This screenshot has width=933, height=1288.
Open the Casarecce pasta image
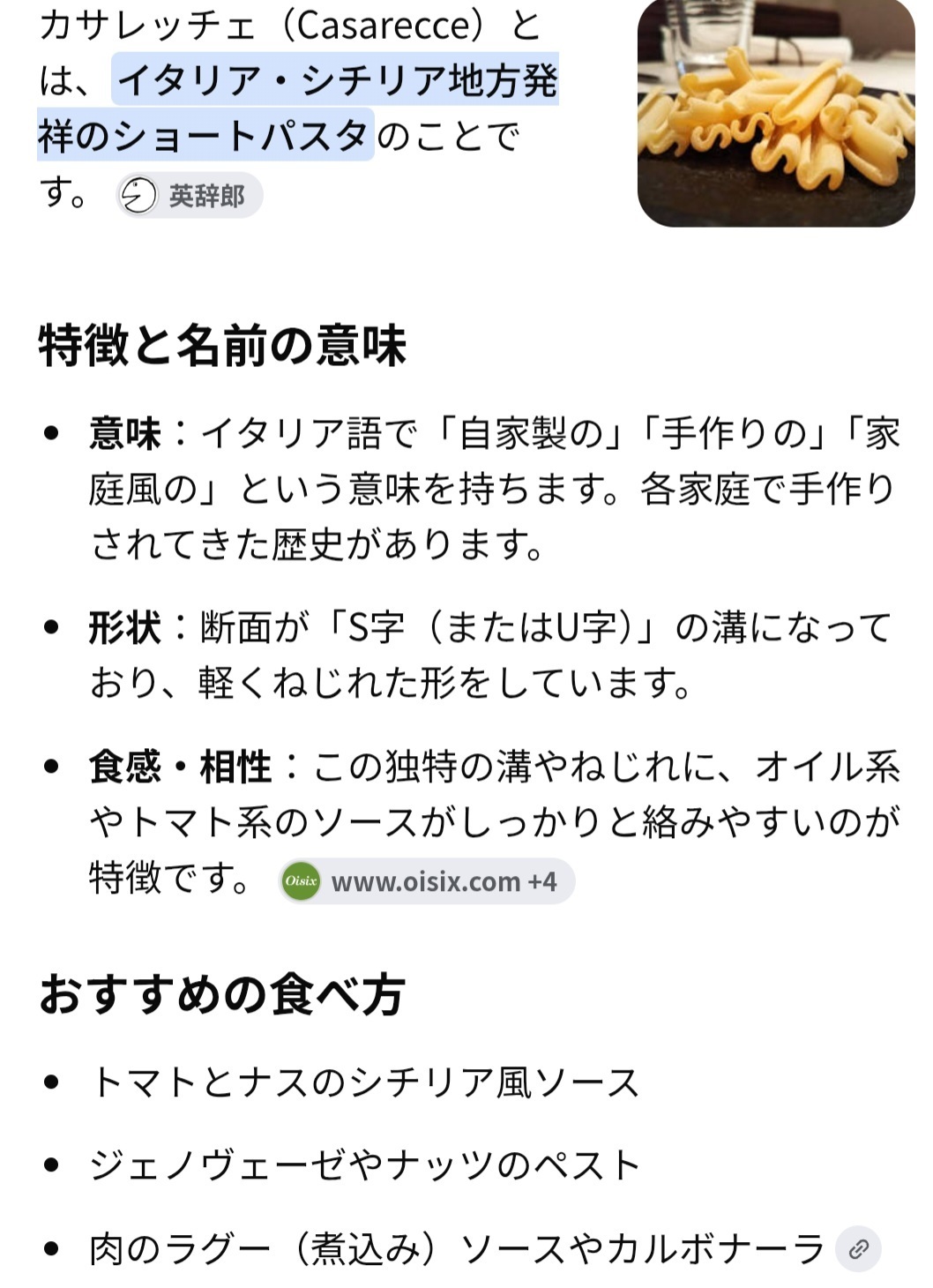pos(776,113)
